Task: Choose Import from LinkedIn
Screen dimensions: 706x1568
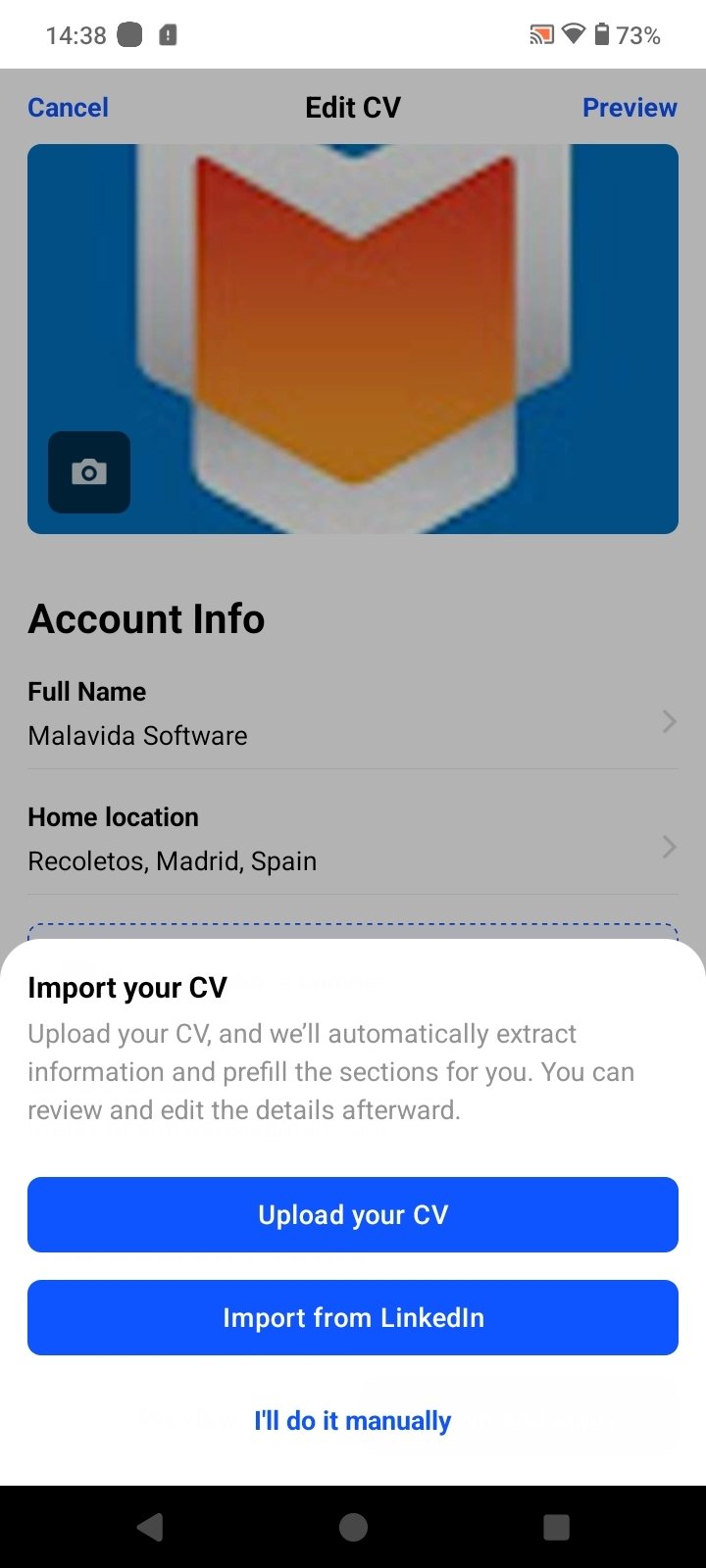Action: 353,1317
